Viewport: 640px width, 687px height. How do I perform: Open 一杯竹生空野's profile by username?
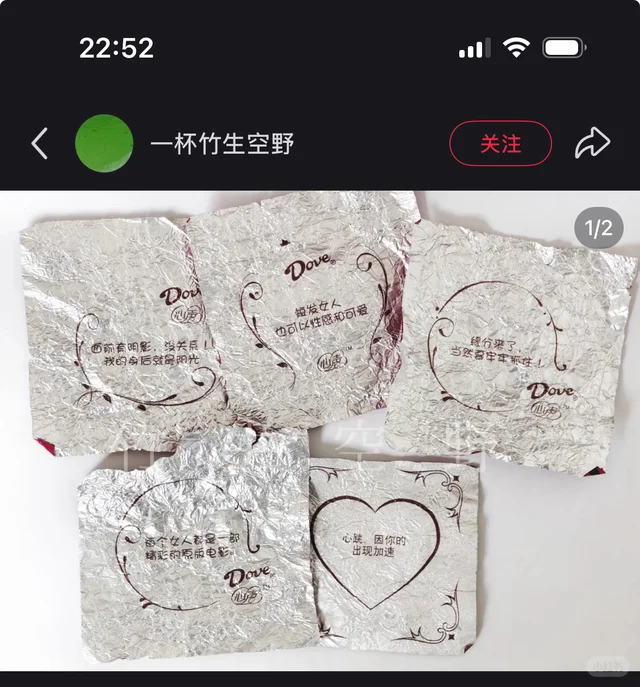[222, 144]
